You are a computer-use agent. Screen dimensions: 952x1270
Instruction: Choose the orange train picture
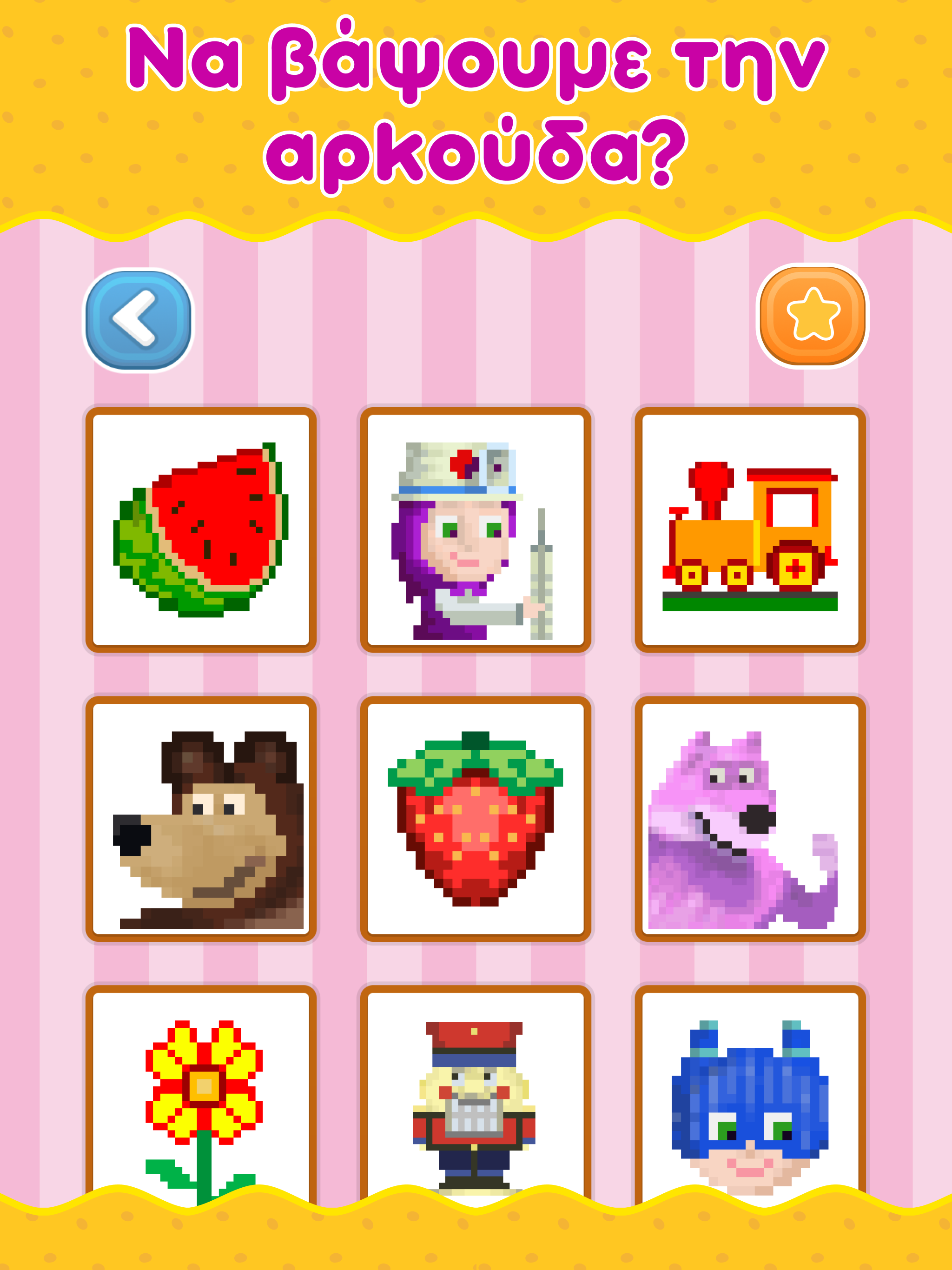pyautogui.click(x=750, y=529)
